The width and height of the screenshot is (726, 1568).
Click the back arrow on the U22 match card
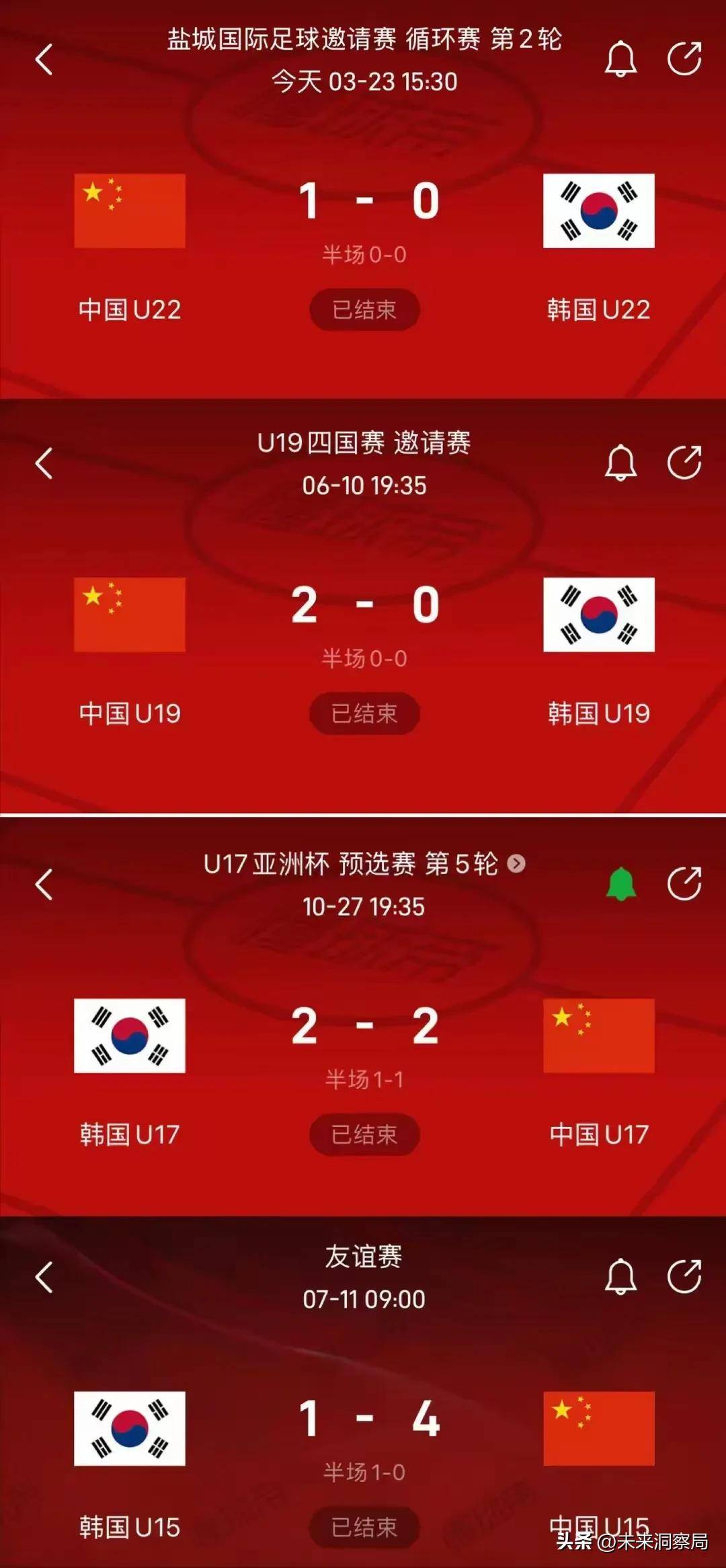click(x=44, y=59)
